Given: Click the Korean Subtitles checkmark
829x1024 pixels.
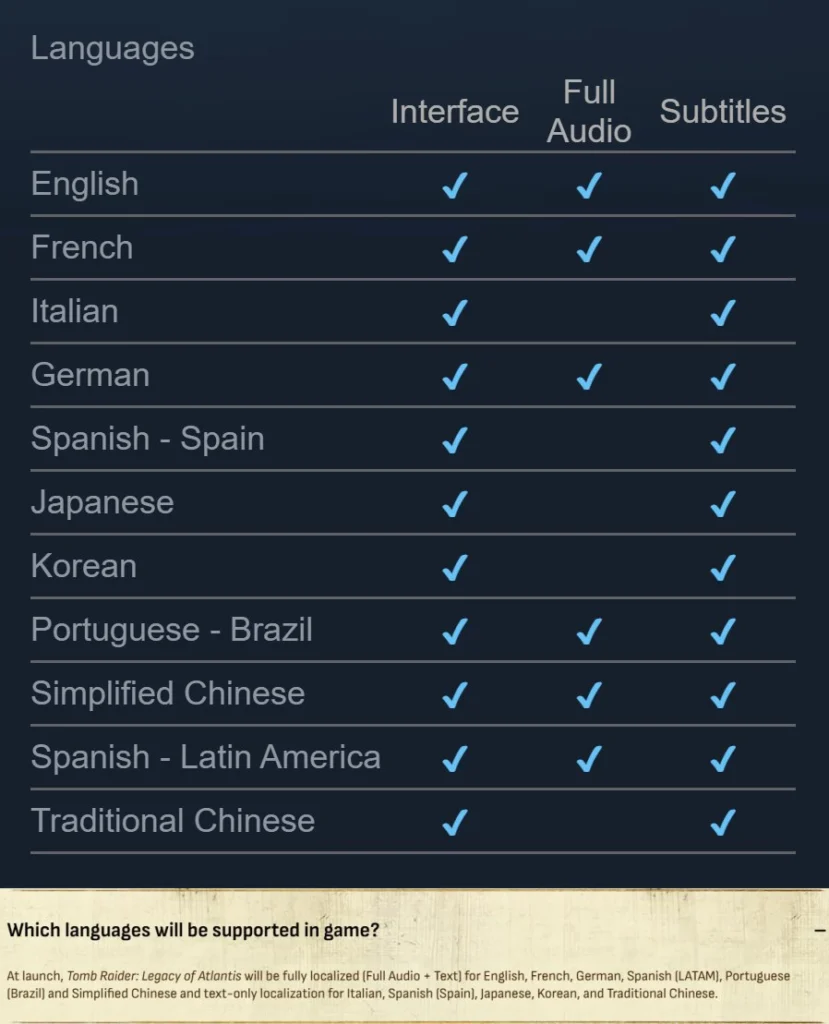Looking at the screenshot, I should pyautogui.click(x=722, y=568).
